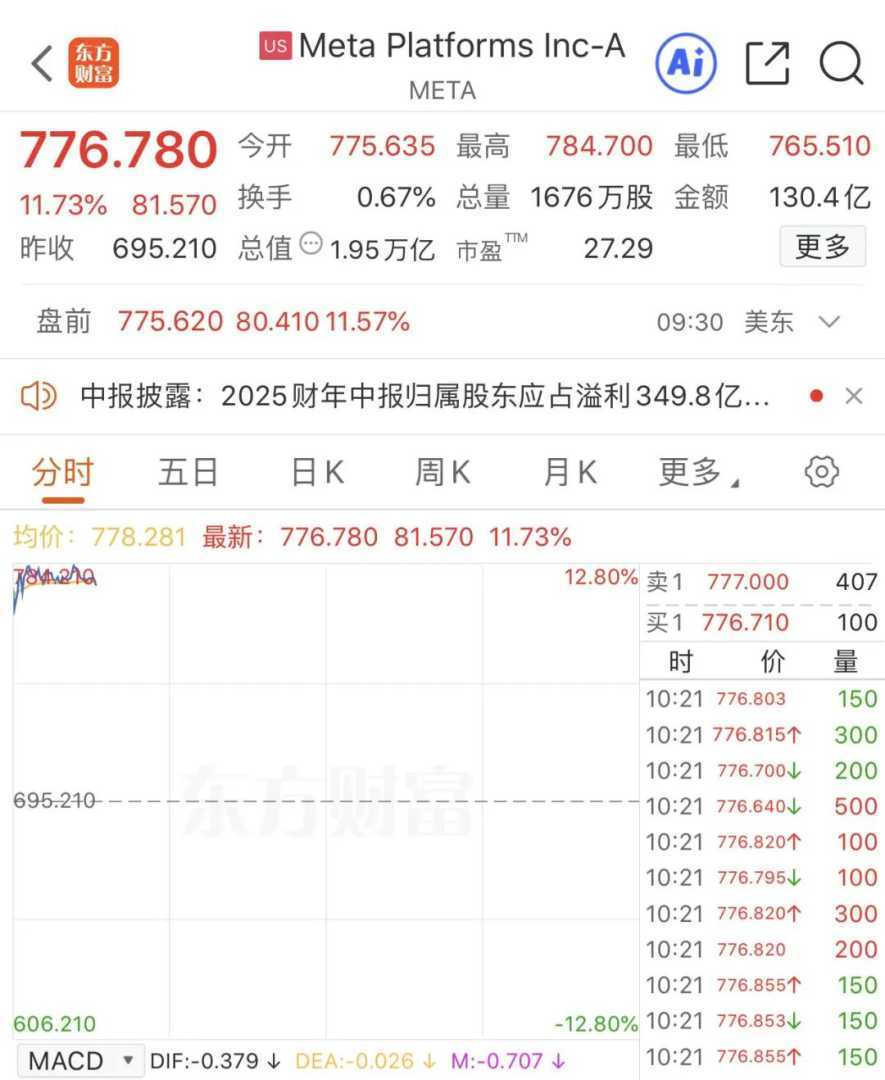885x1080 pixels.
Task: Go back using the top-left arrow
Action: 42,64
